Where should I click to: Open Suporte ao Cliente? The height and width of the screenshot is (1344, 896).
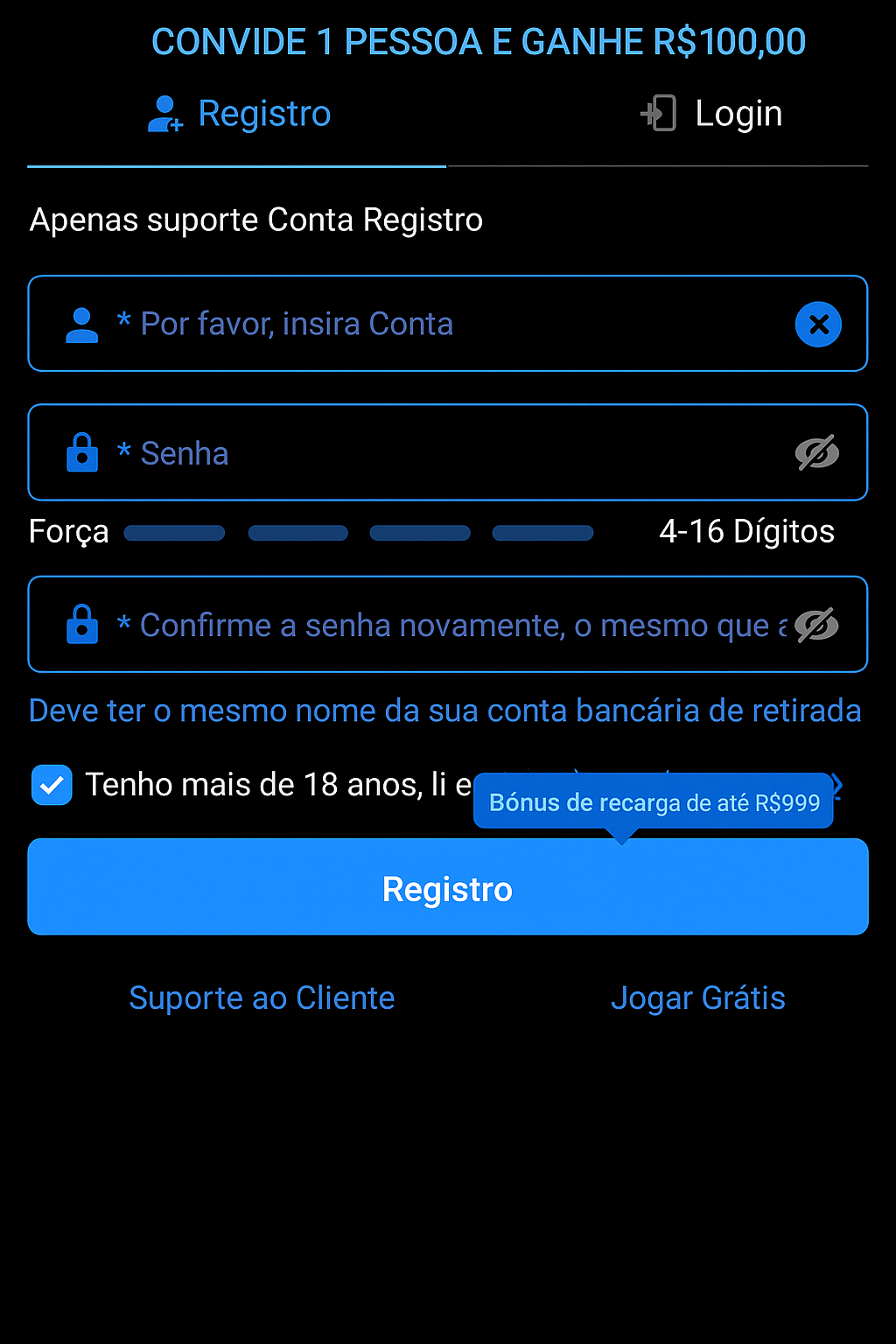262,997
